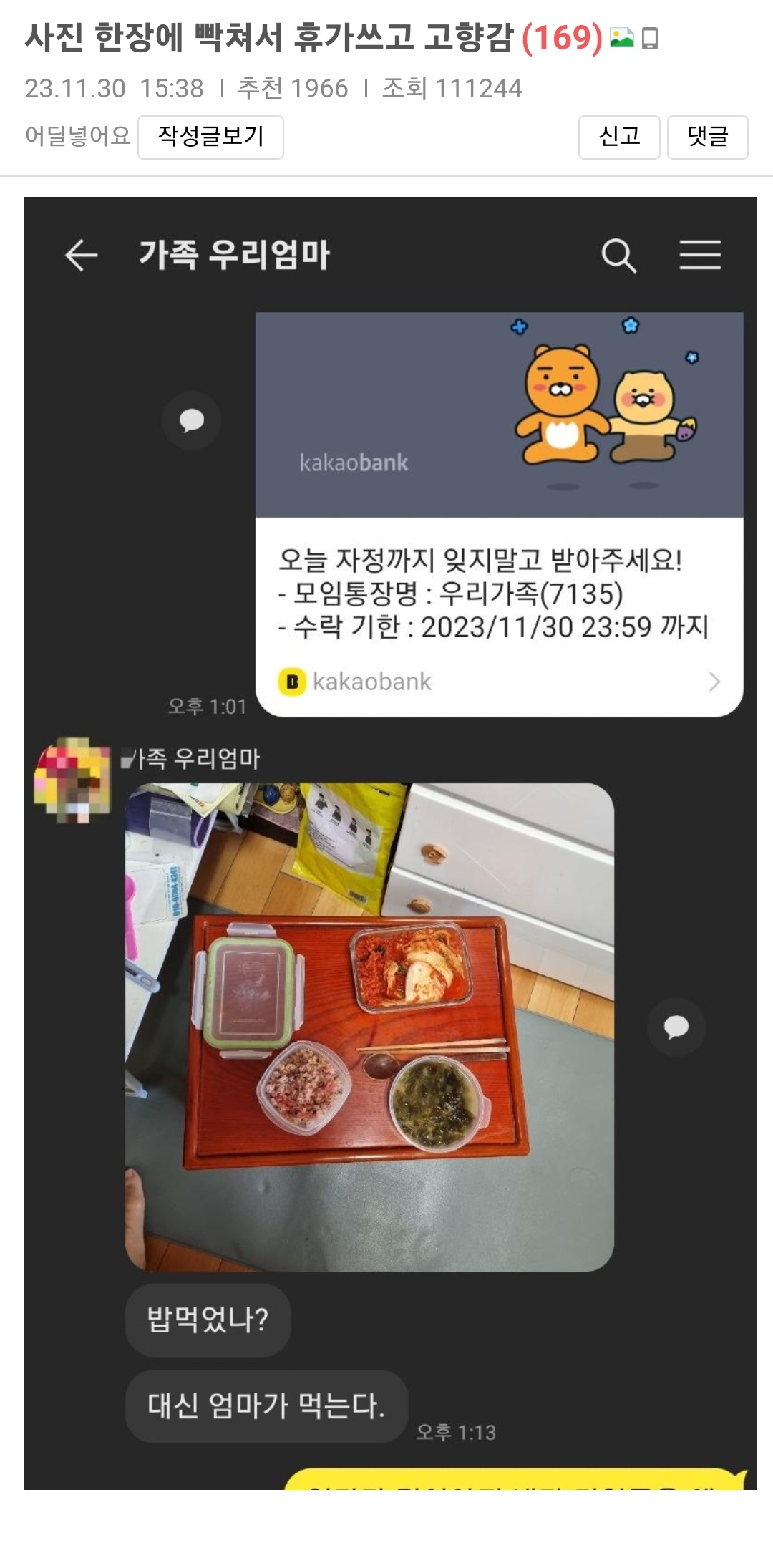The image size is (773, 1568).
Task: Report this post with 신고
Action: point(618,137)
